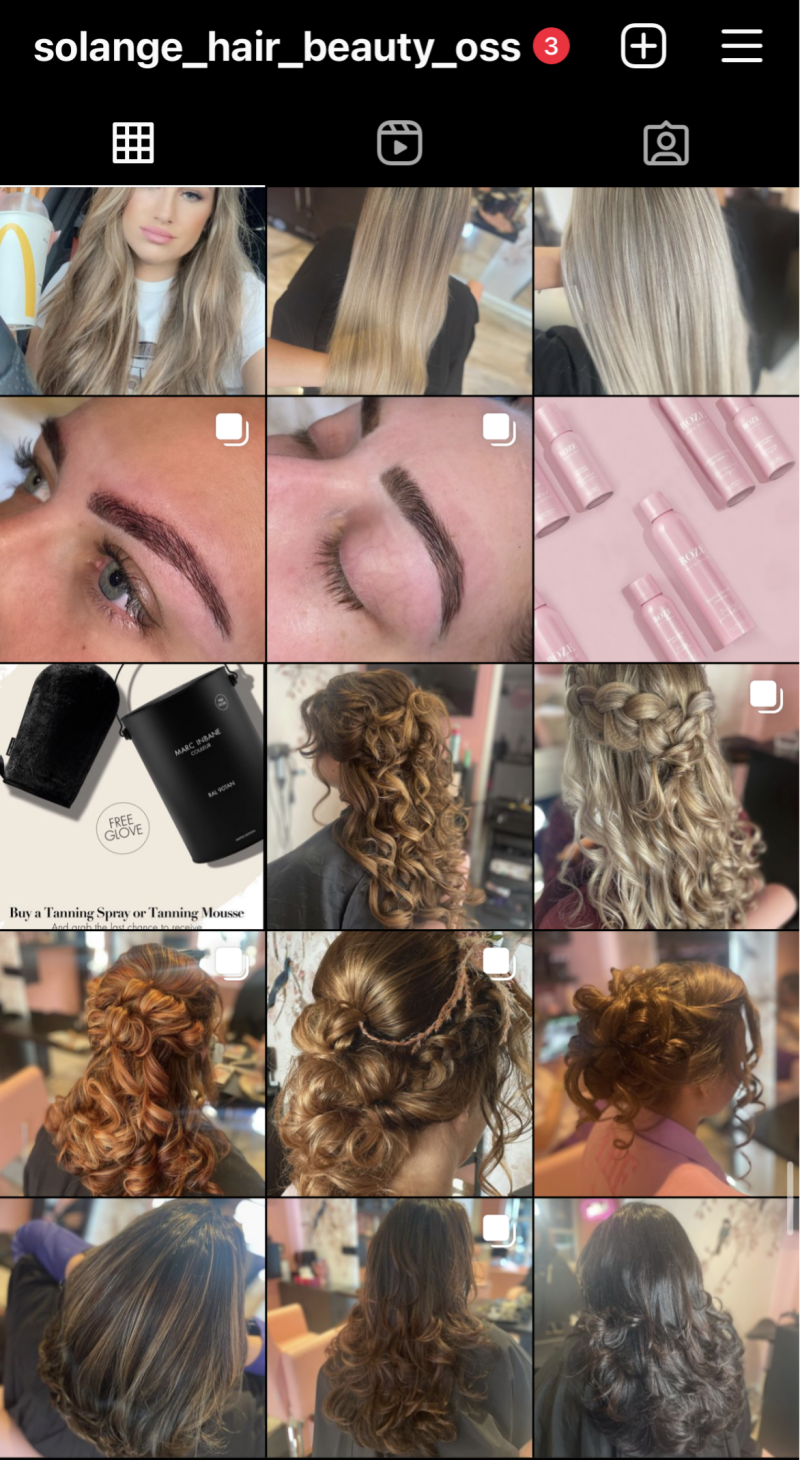Image resolution: width=800 pixels, height=1460 pixels.
Task: Tap the solange_hair_beauty_oss account switcher
Action: coord(277,47)
